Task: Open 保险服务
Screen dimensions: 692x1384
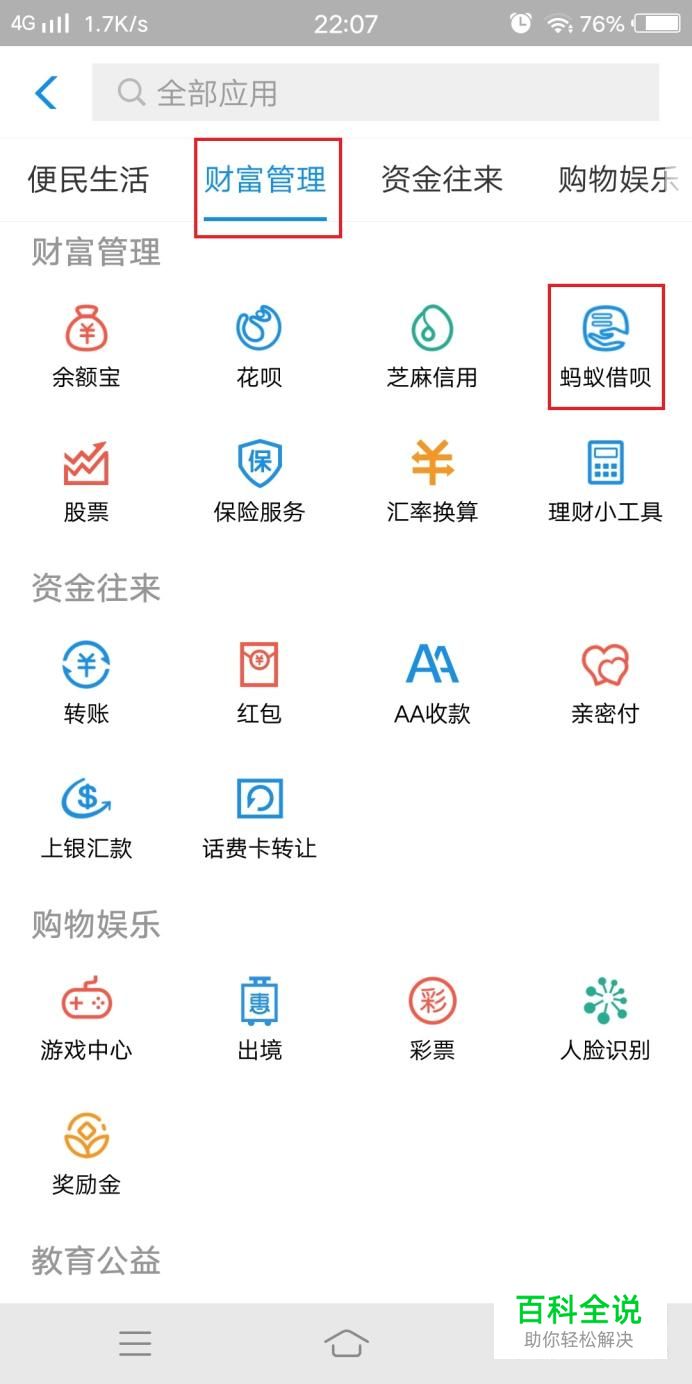Action: (x=259, y=482)
